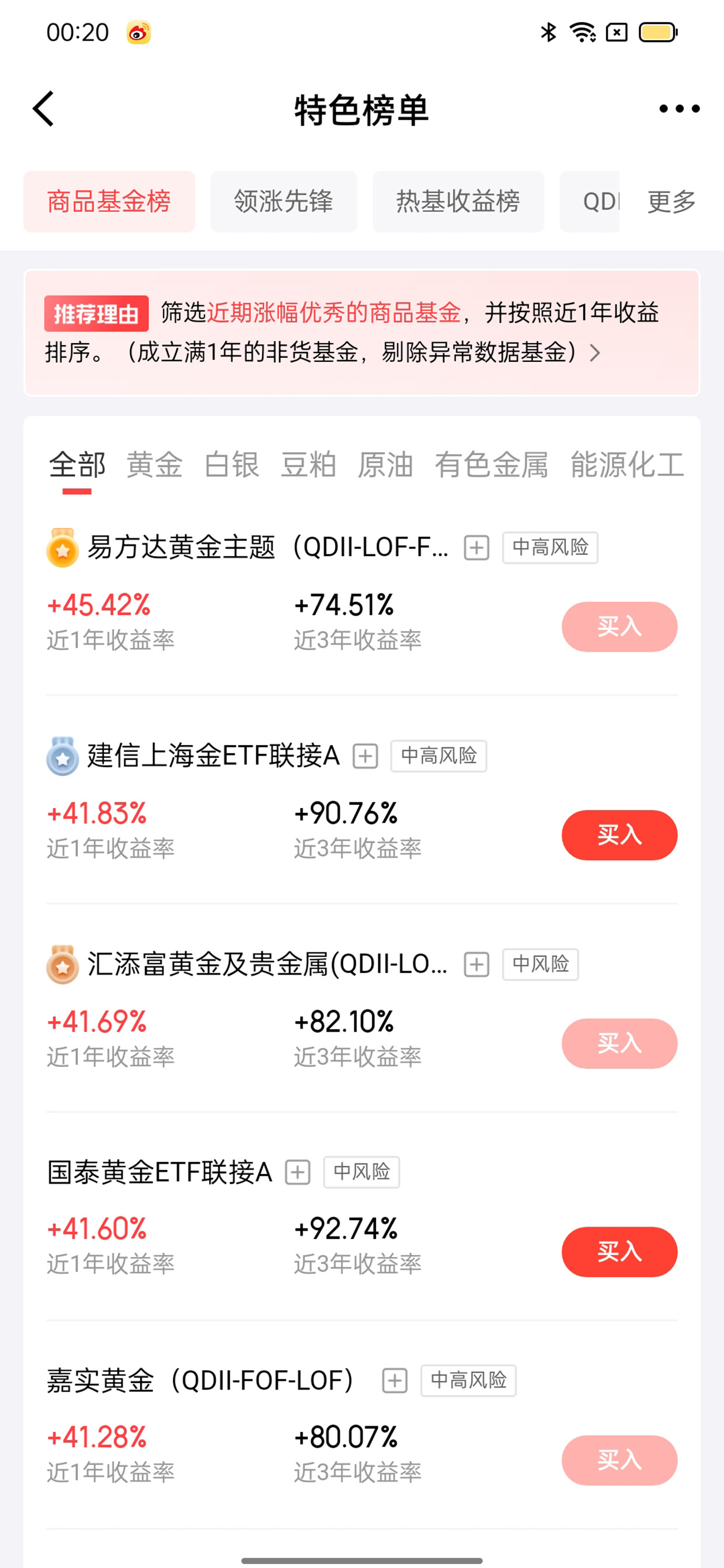The image size is (724, 1568).
Task: Add 建信上海金ETF联接A to watchlist
Action: coord(366,756)
